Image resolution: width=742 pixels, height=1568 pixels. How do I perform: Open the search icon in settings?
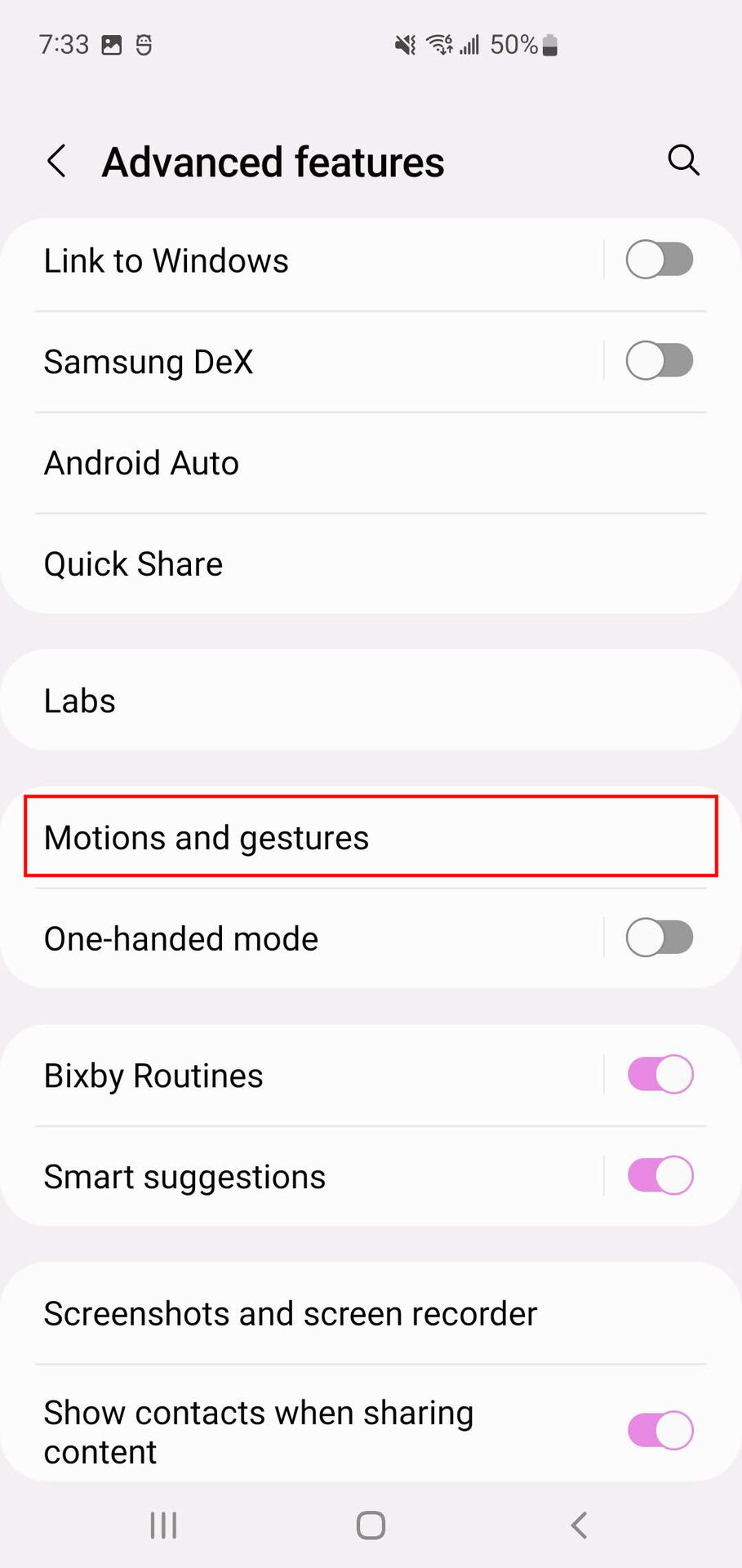[x=683, y=160]
